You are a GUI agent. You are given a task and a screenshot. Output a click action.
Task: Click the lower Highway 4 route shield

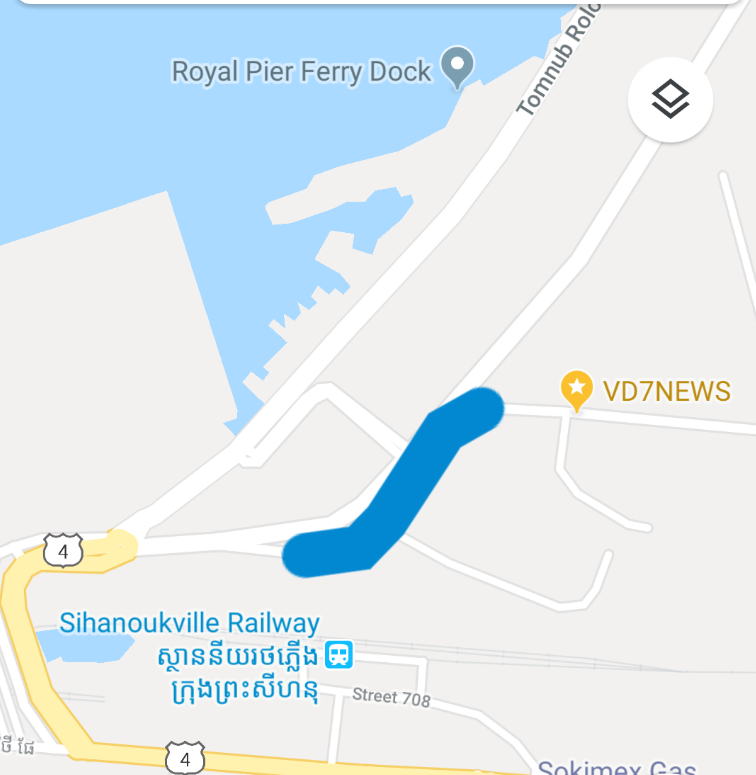[186, 760]
